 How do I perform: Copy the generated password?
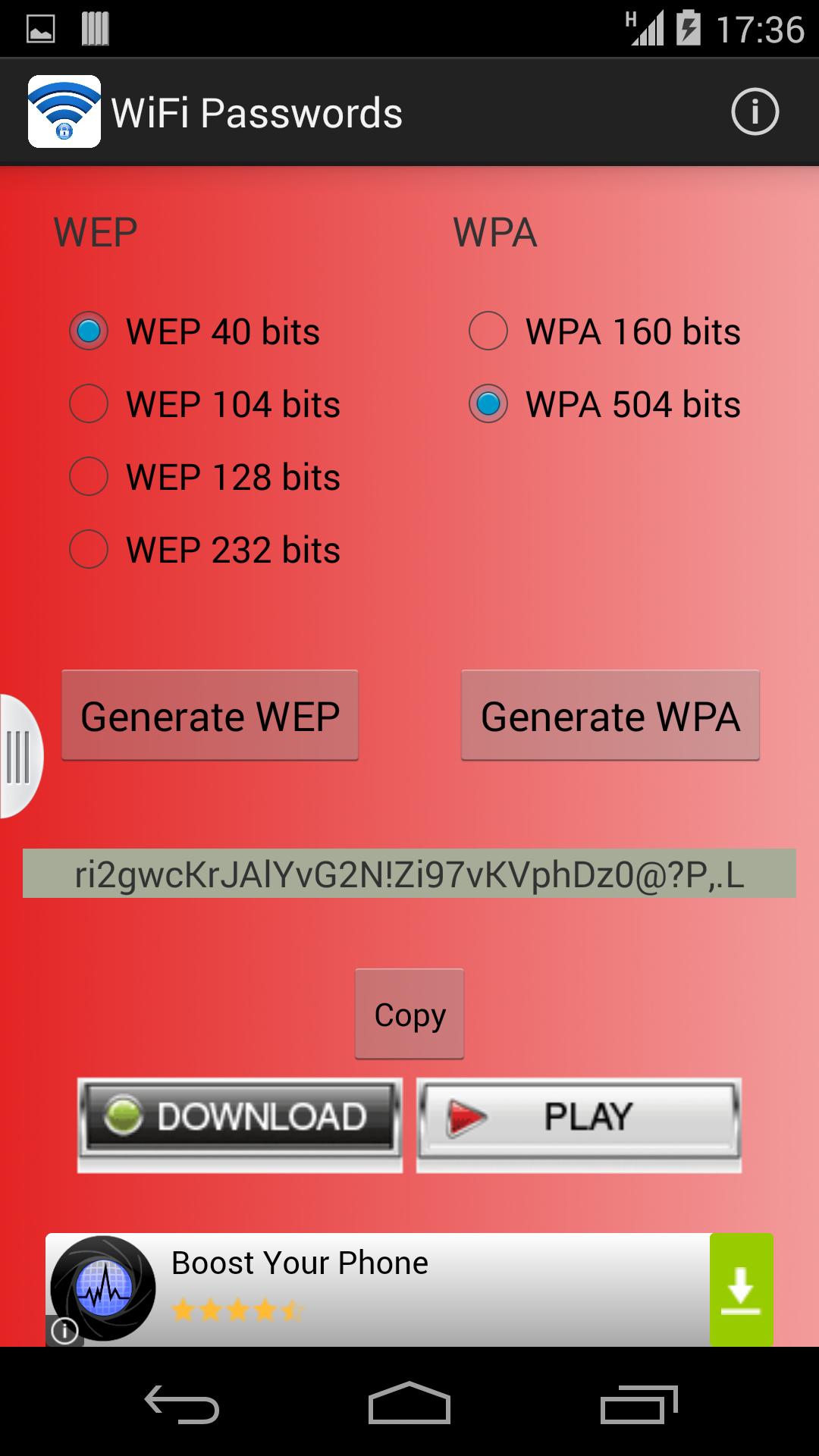[409, 1014]
